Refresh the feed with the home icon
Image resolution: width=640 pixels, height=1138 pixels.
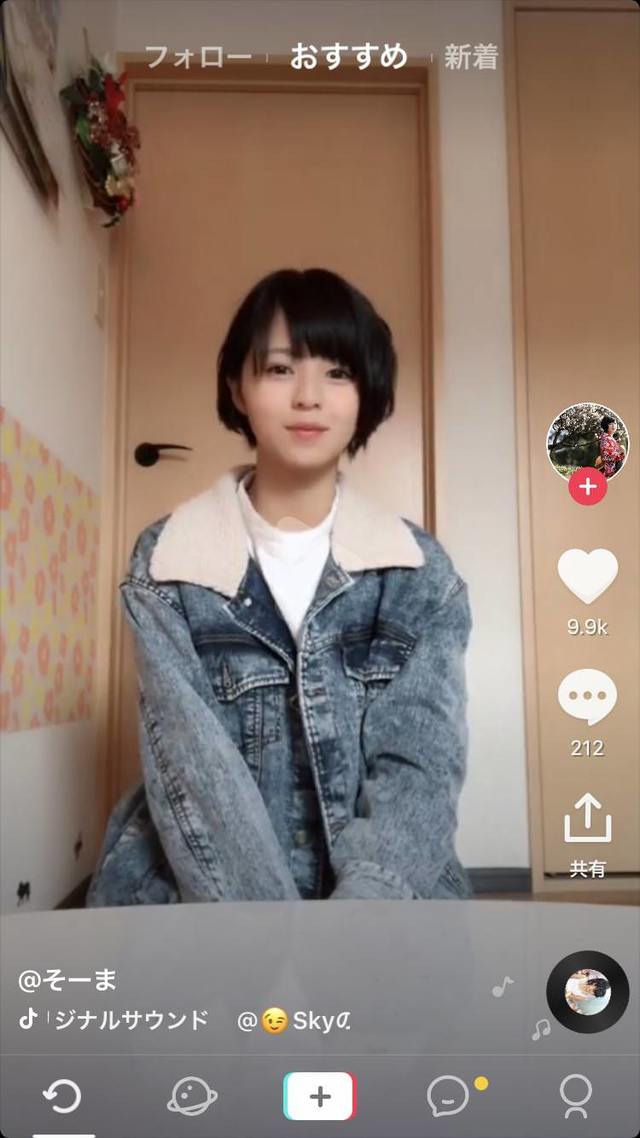[62, 1096]
